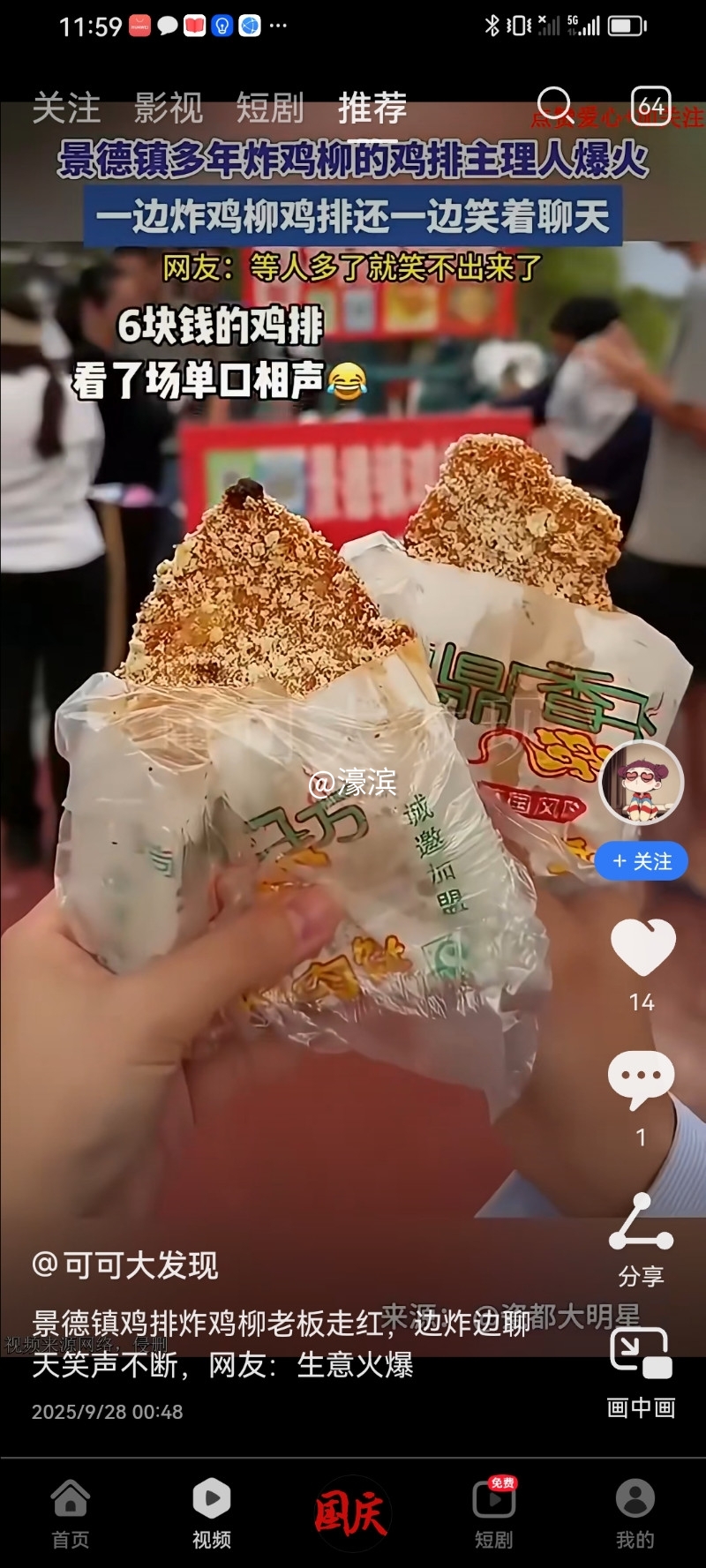Follow the author with + 关注

click(642, 861)
